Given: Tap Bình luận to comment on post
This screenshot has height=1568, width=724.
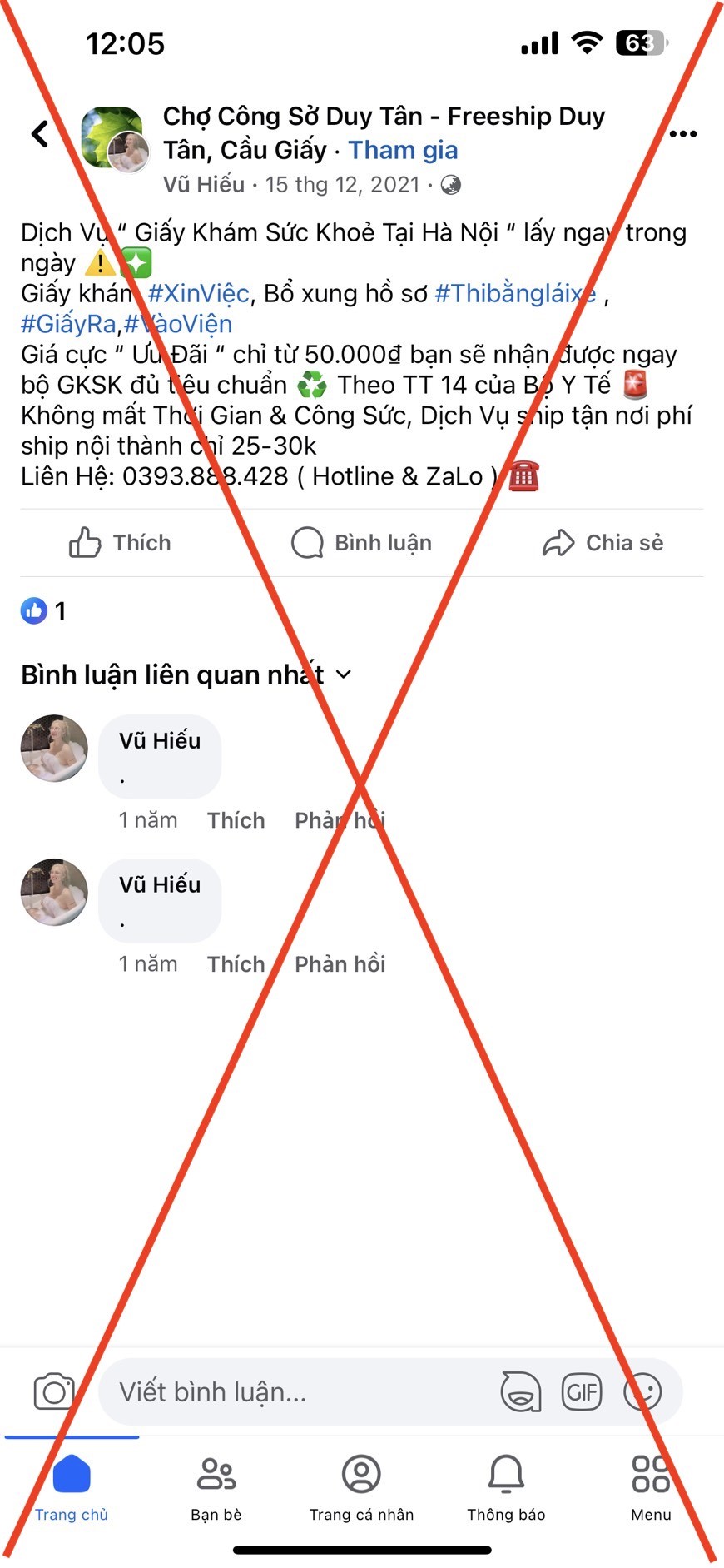Looking at the screenshot, I should coord(362,543).
